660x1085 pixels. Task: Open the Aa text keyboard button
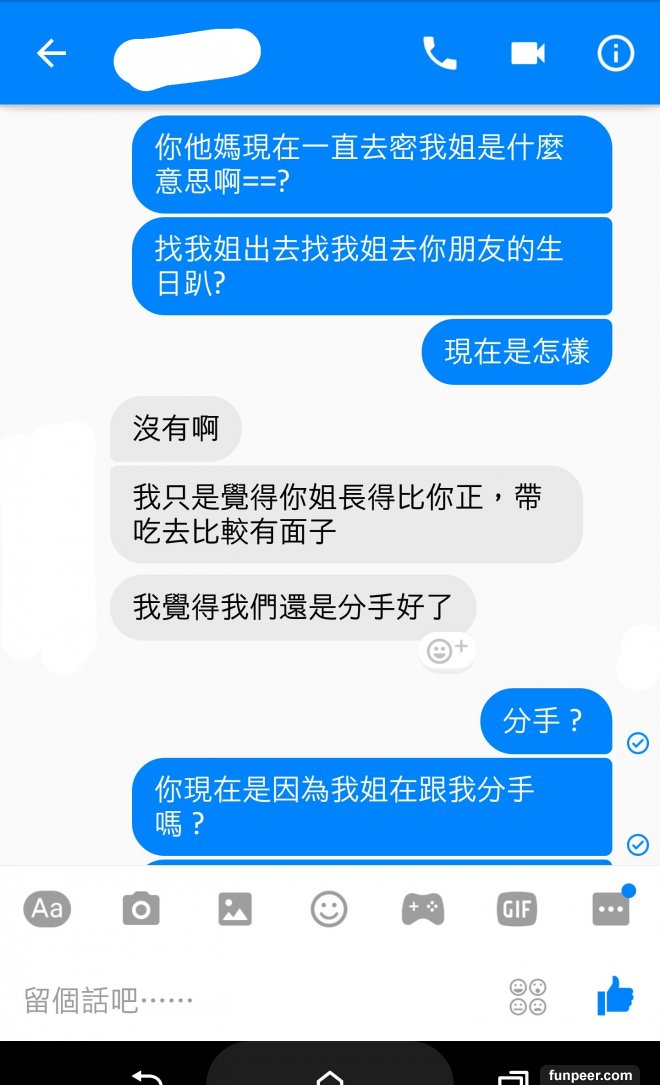pyautogui.click(x=47, y=908)
